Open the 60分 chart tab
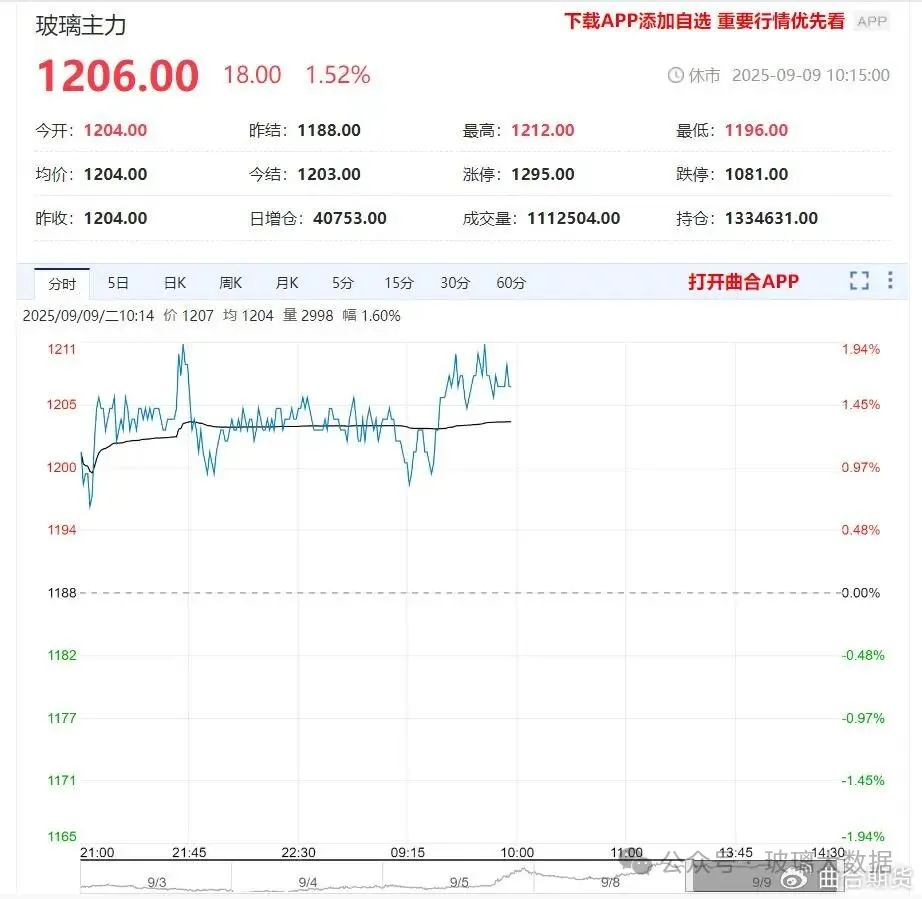 tap(511, 283)
